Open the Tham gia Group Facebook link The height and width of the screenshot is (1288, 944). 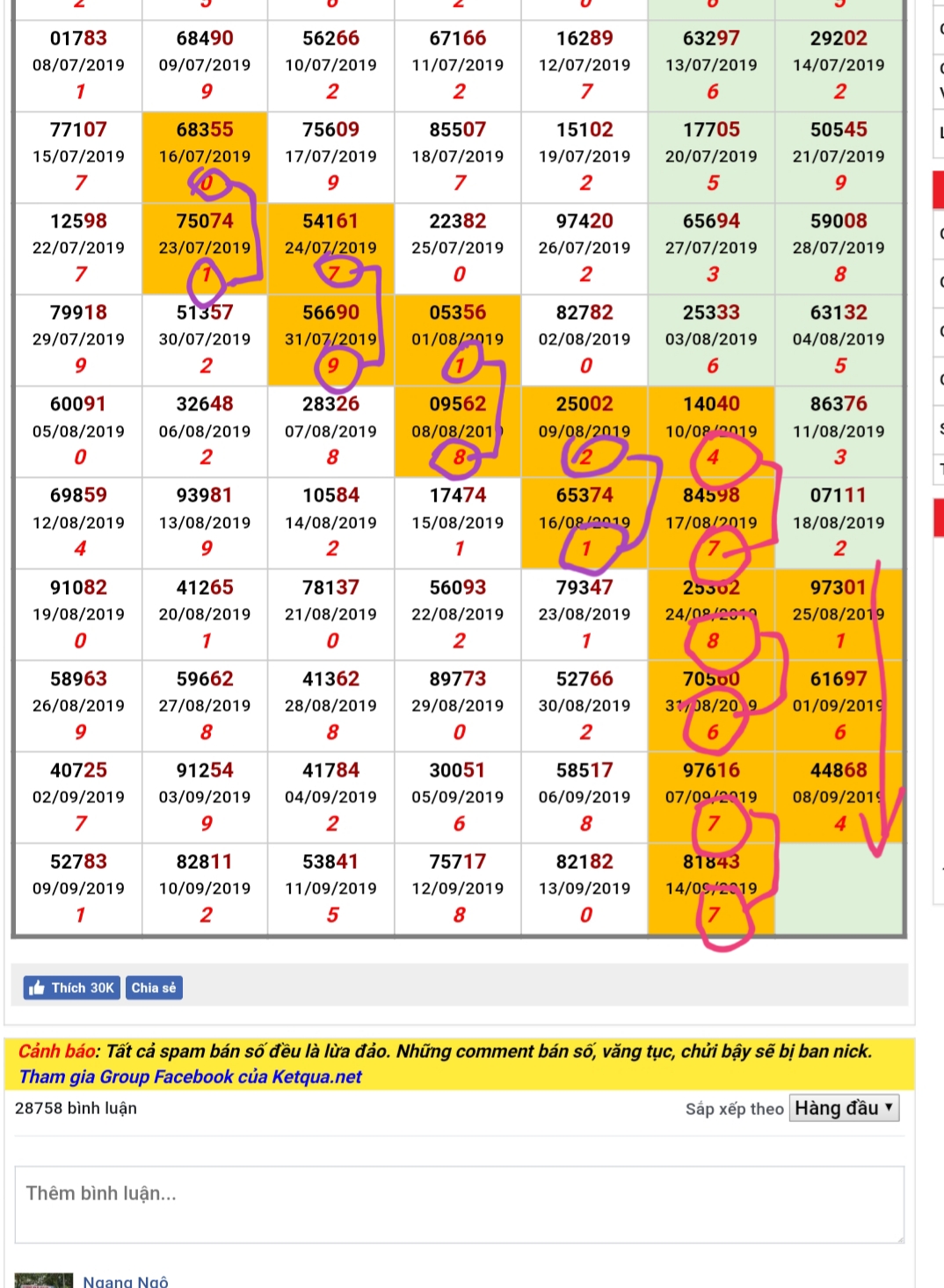190,1077
